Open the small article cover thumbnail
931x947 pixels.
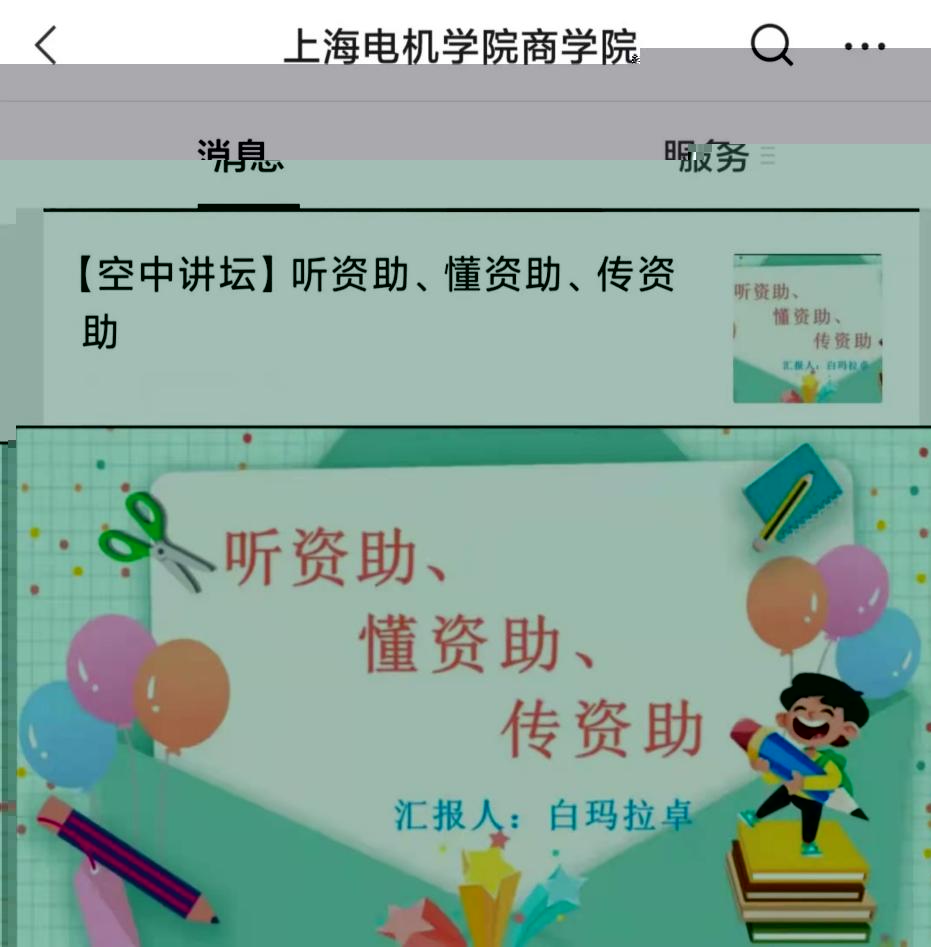[x=807, y=329]
